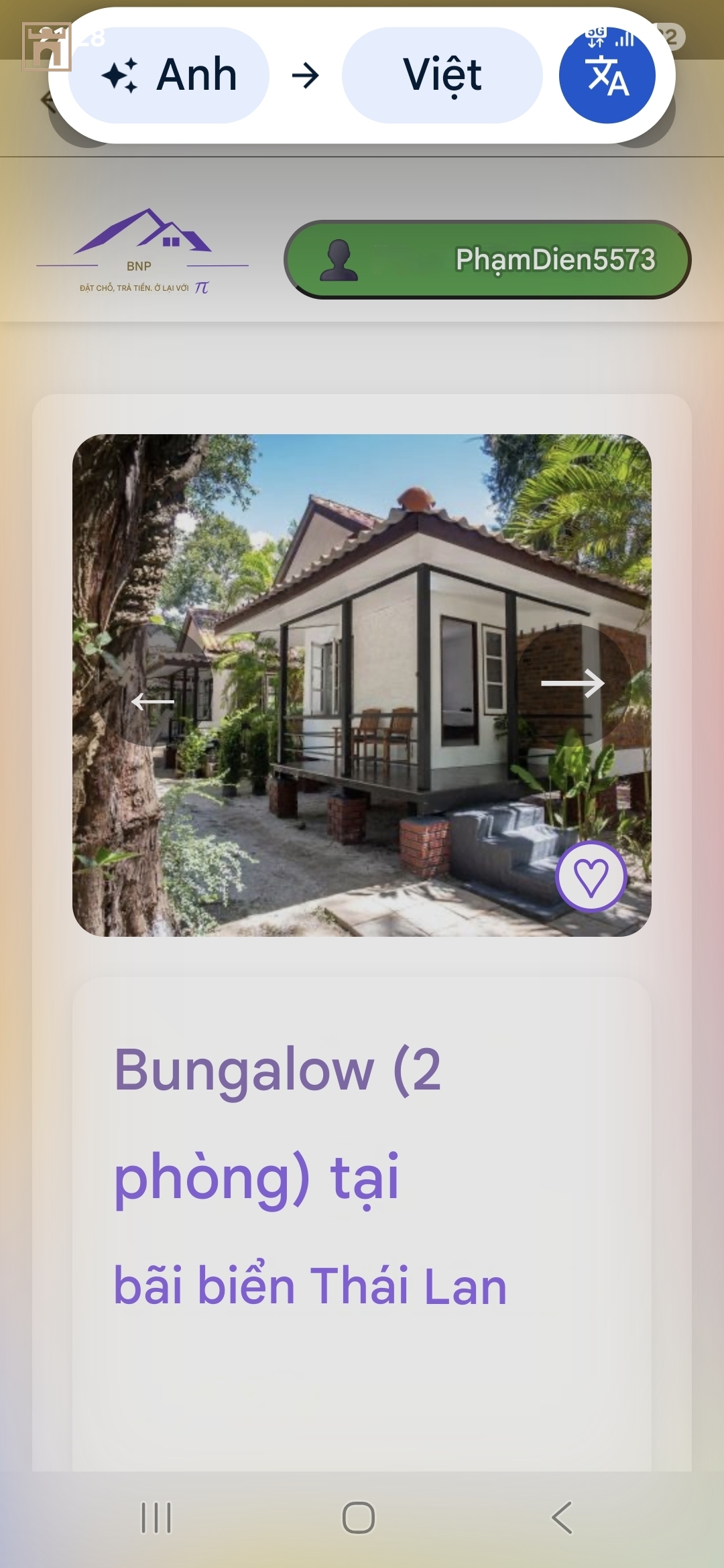Go back using the system back button
This screenshot has height=1568, width=724.
(562, 1517)
